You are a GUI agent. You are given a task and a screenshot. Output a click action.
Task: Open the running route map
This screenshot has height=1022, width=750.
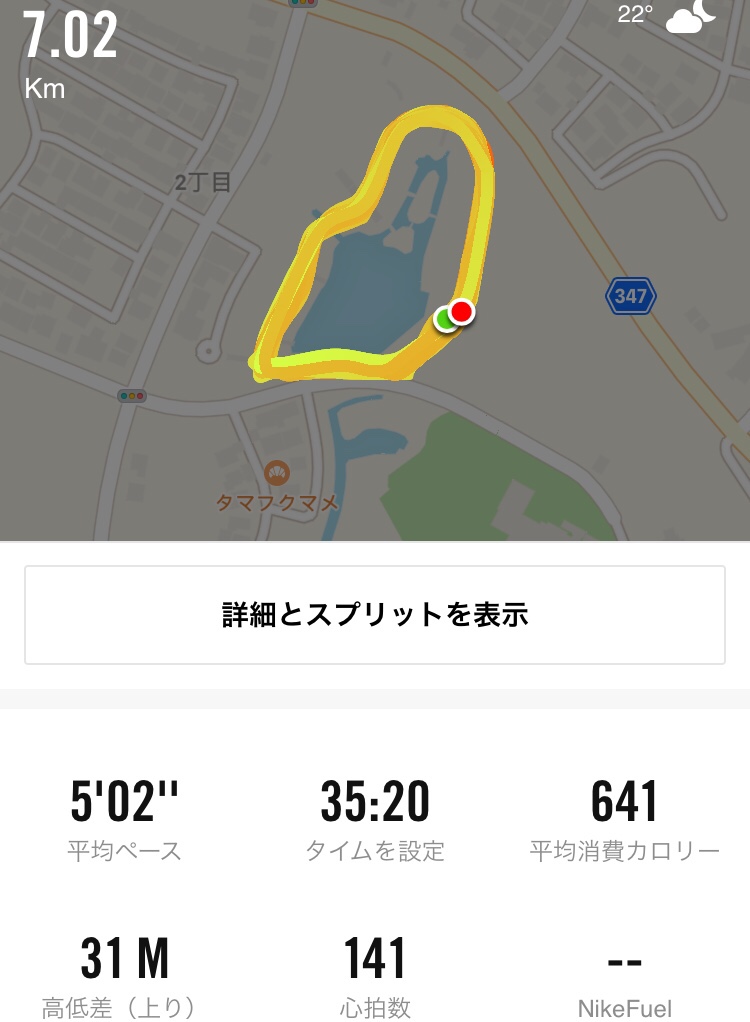point(375,270)
